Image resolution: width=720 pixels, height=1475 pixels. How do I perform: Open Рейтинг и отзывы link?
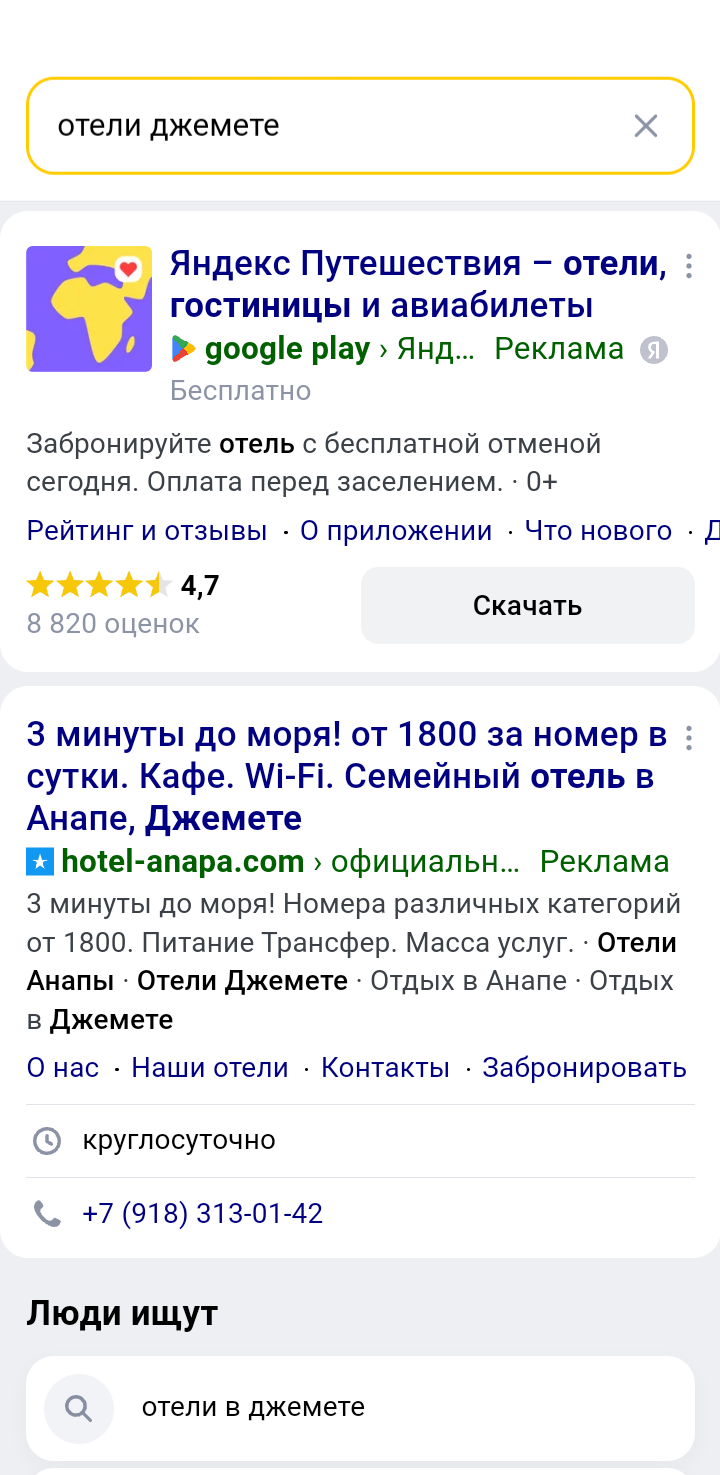[x=147, y=531]
